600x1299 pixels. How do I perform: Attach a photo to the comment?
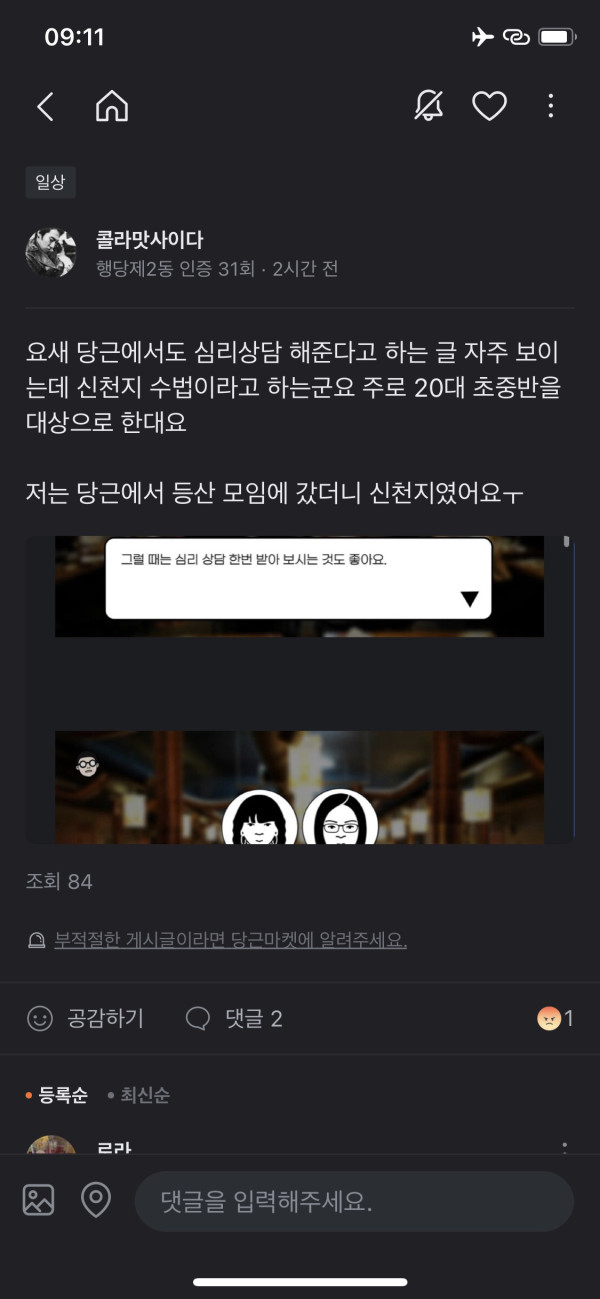coord(38,1200)
